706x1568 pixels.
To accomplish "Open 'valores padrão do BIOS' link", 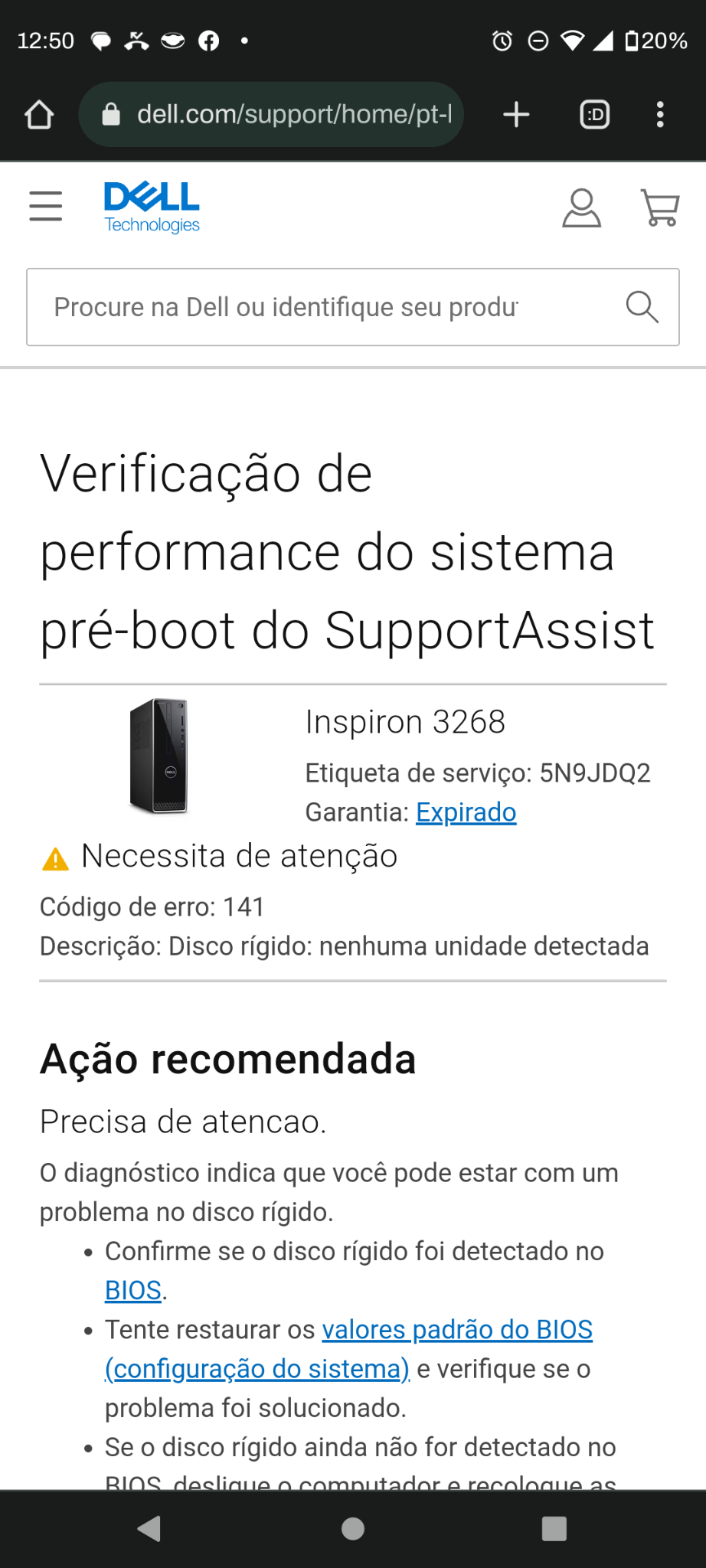I will pos(457,1330).
